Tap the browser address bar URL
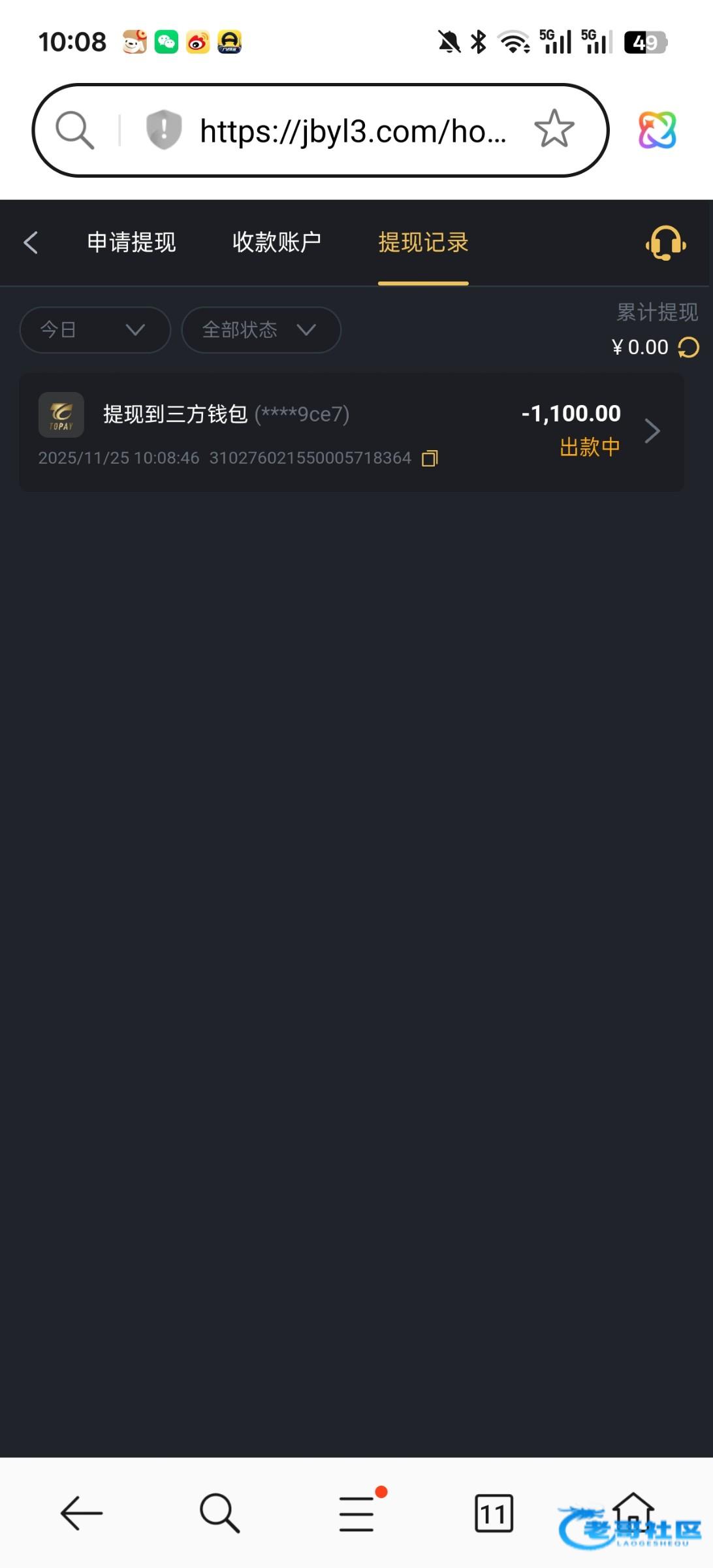The width and height of the screenshot is (713, 1568). coord(353,131)
